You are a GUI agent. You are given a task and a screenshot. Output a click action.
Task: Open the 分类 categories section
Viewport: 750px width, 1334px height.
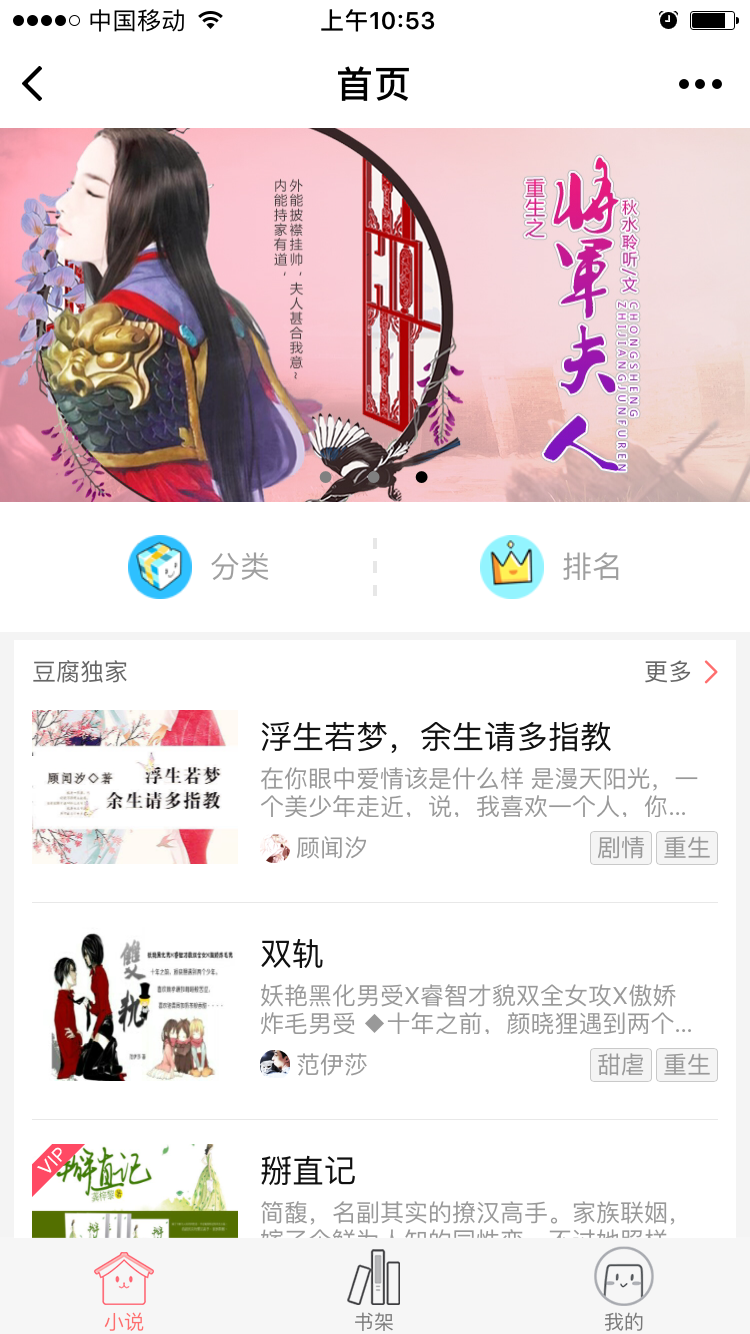coord(200,567)
